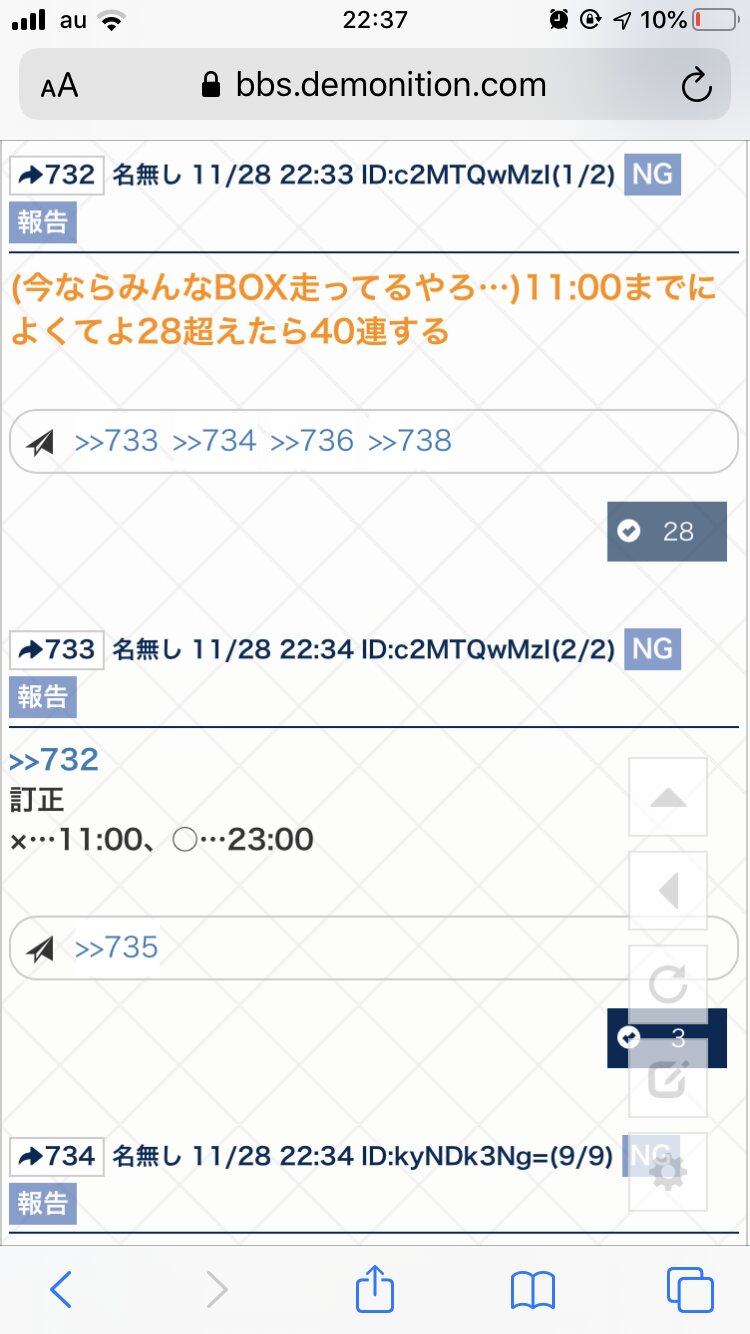Go back in Safari
The height and width of the screenshot is (1334, 750).
pyautogui.click(x=60, y=1290)
